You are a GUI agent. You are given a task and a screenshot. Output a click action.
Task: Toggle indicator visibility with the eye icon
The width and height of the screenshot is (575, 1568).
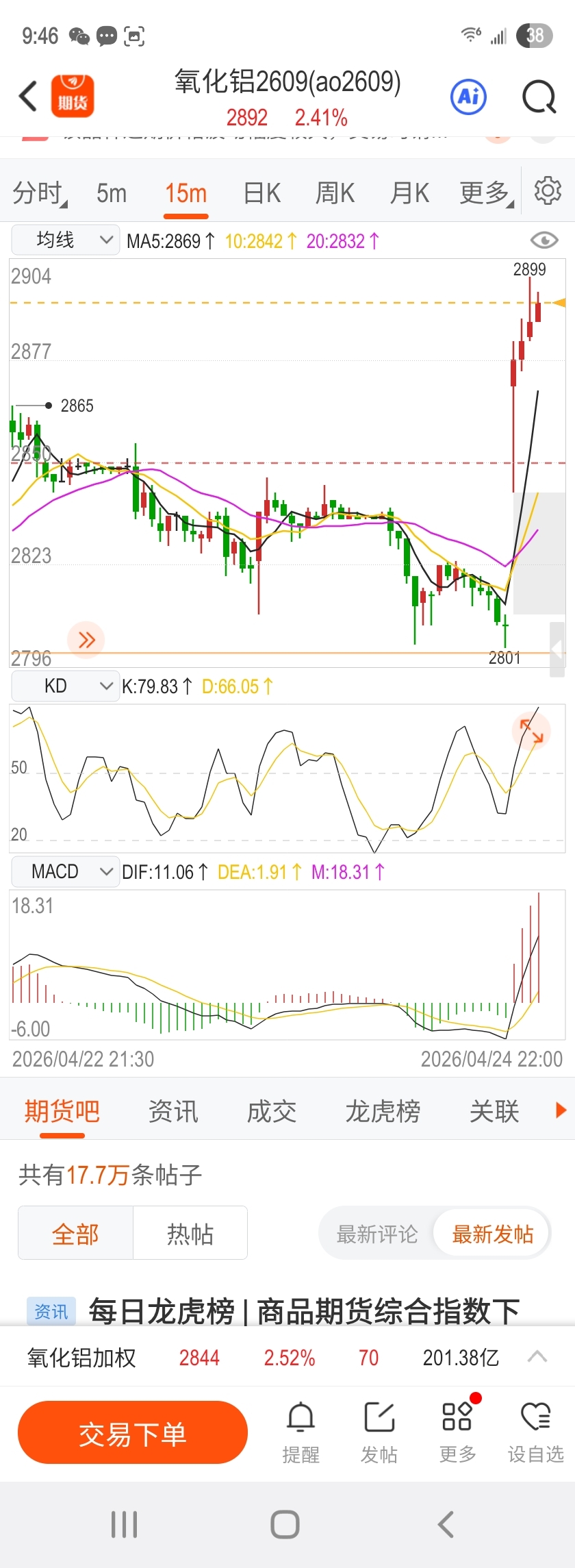tap(544, 240)
